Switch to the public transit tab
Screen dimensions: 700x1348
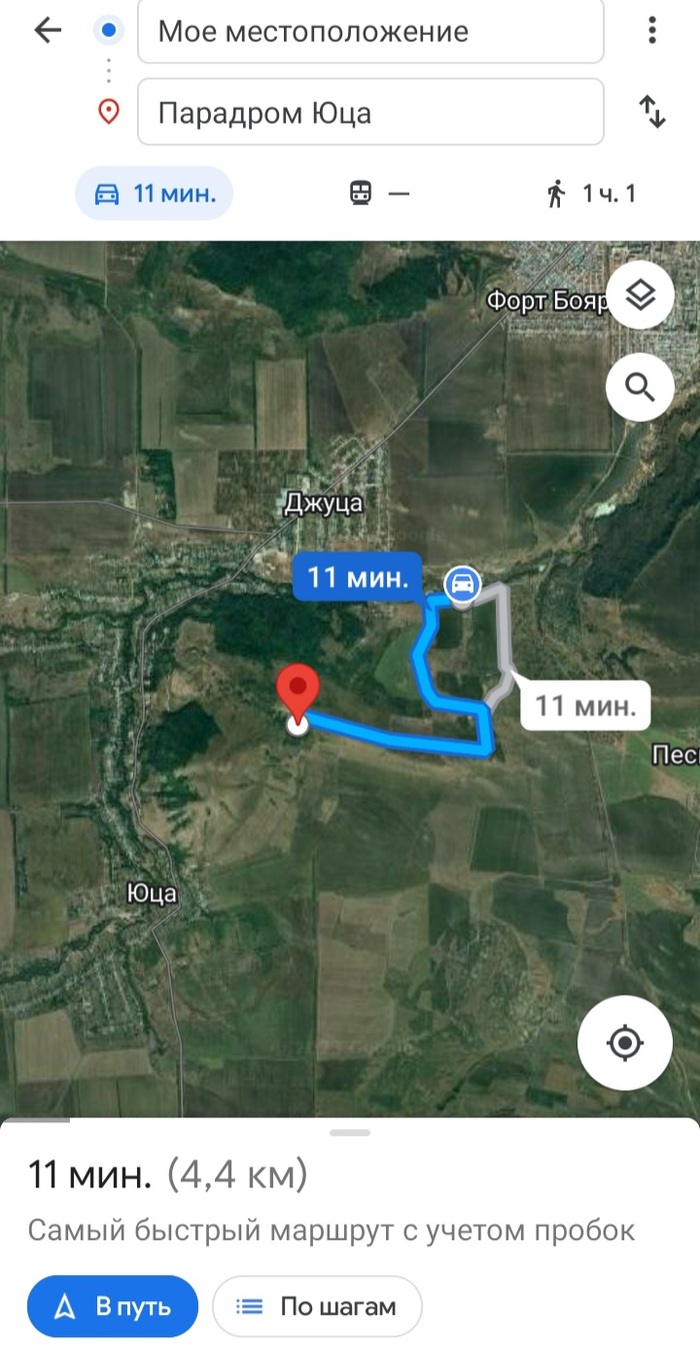click(380, 193)
